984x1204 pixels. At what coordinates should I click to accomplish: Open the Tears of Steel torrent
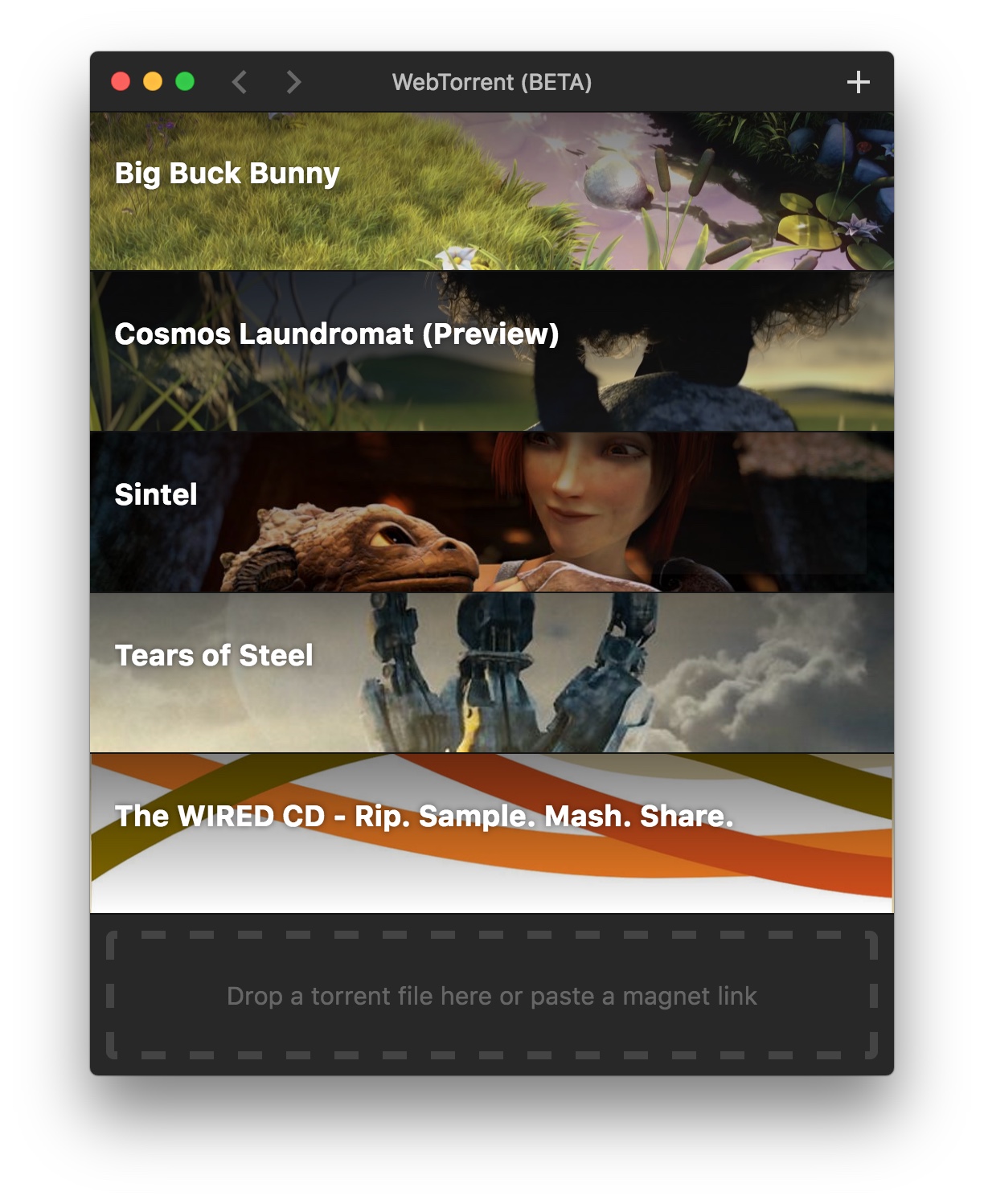point(492,671)
